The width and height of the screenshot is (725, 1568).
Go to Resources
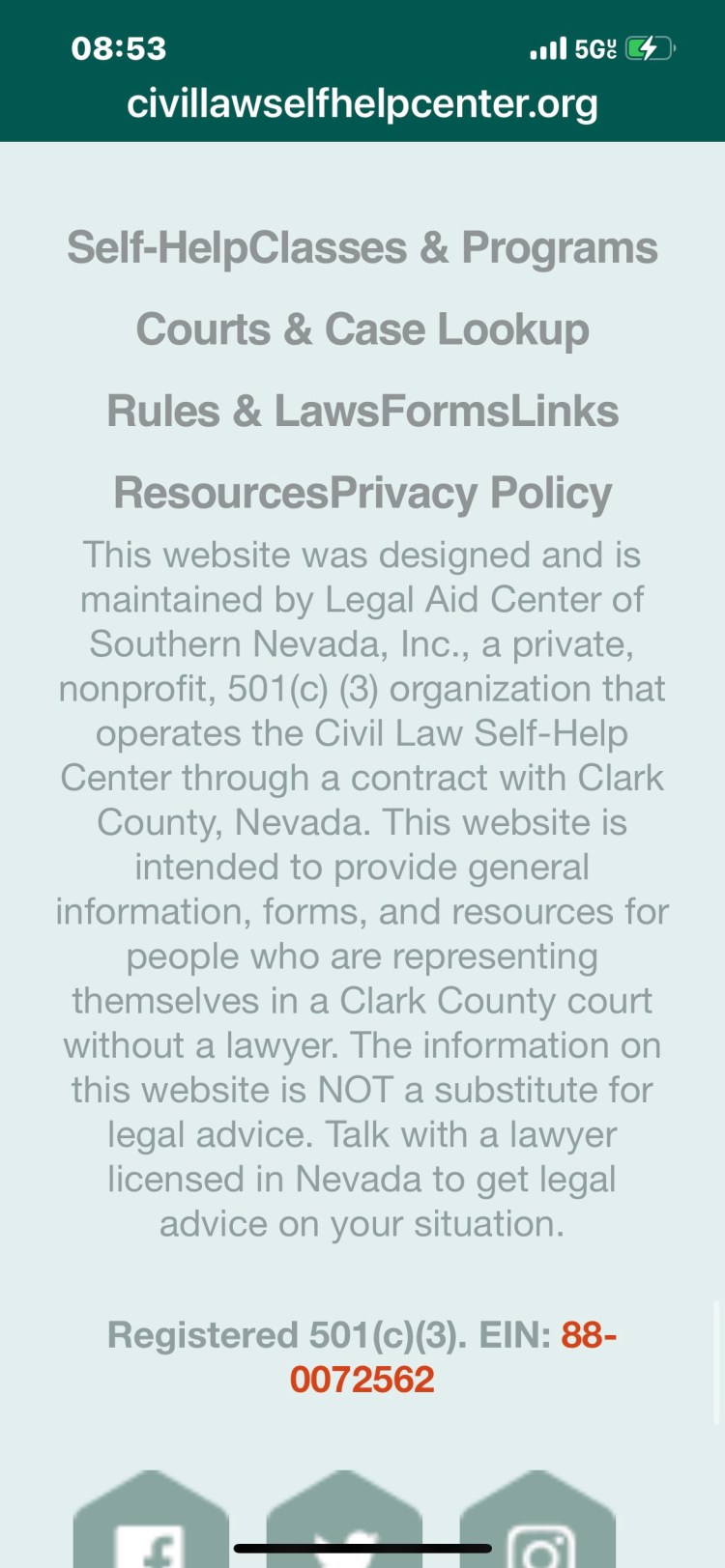coord(221,493)
